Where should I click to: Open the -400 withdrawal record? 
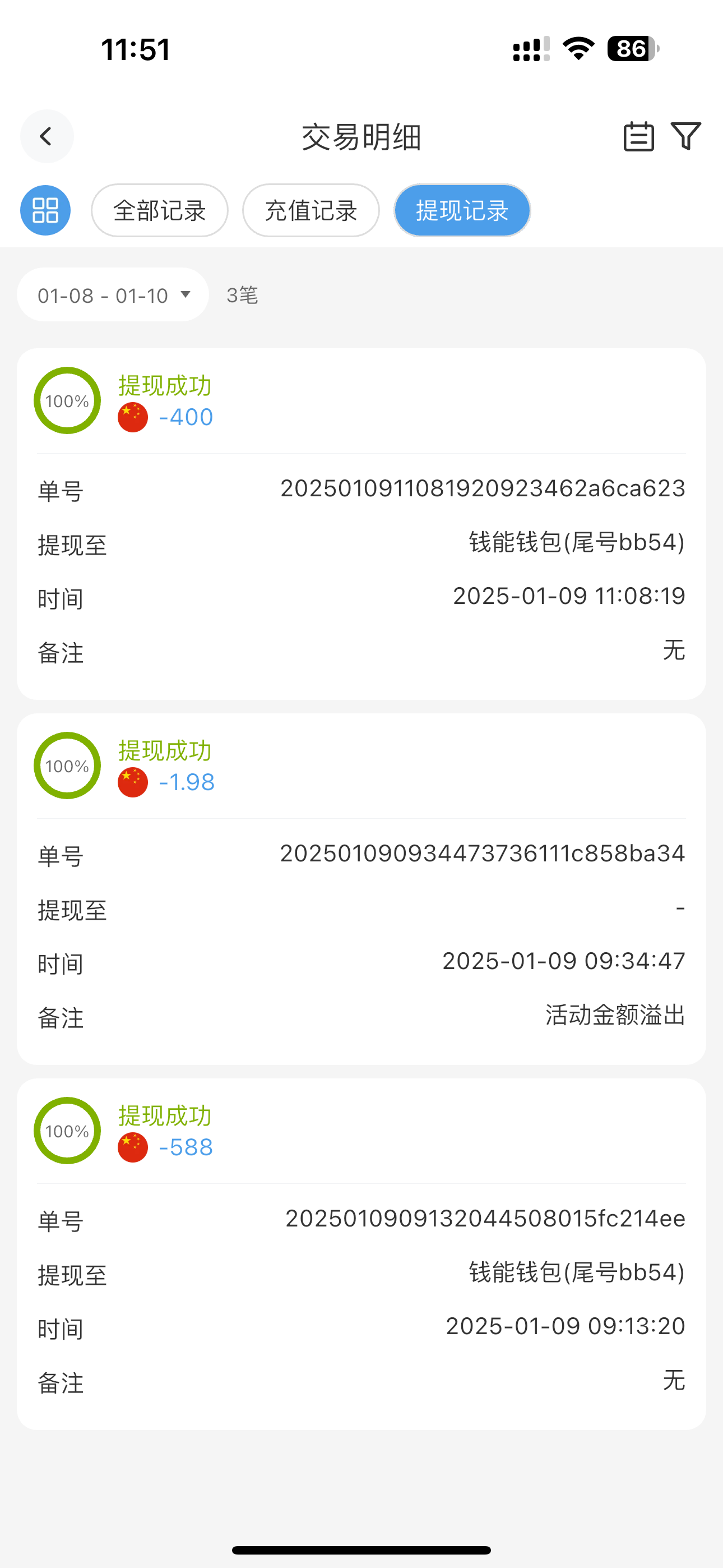pyautogui.click(x=361, y=523)
